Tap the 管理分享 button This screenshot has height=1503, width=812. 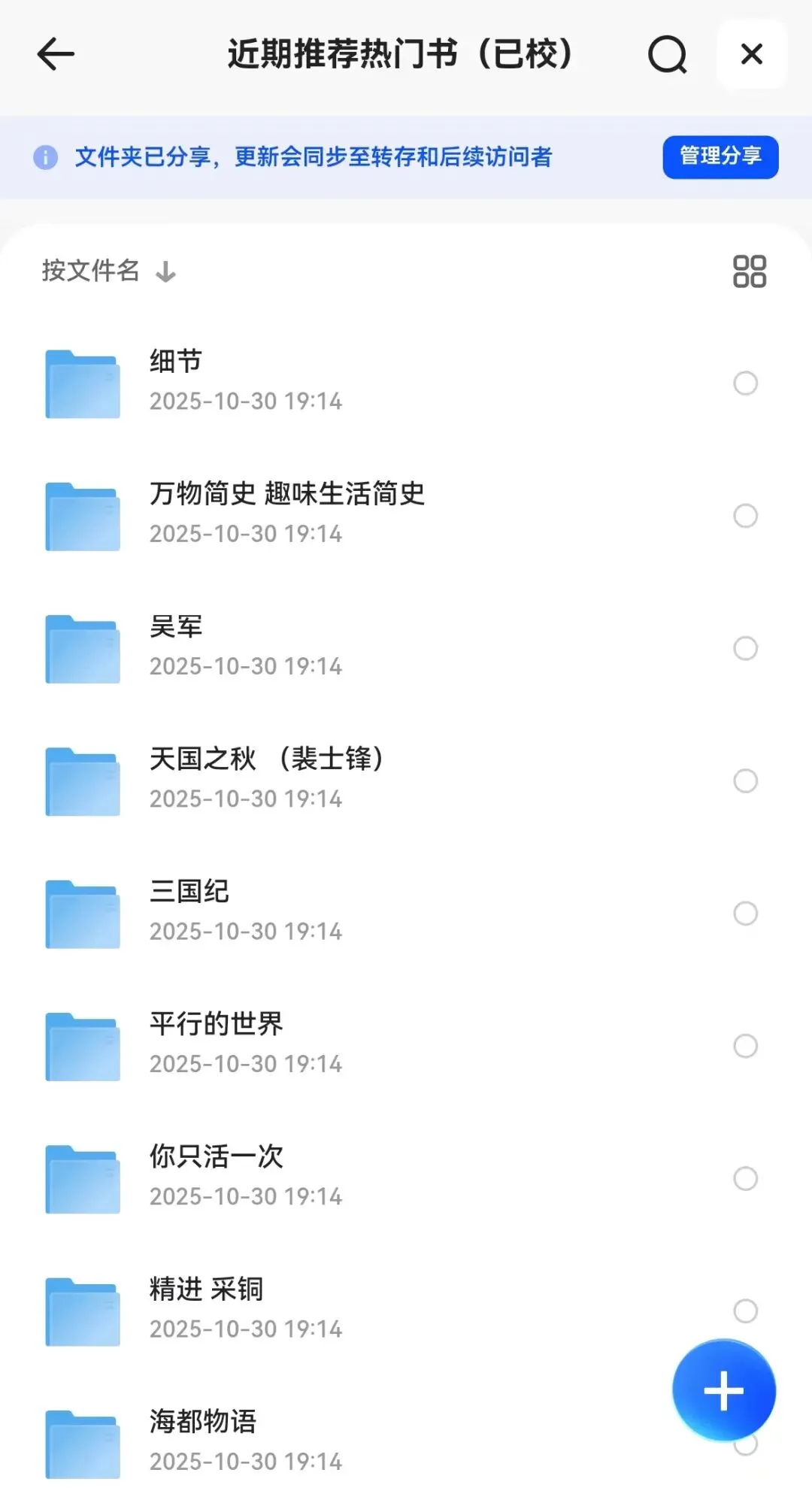coord(720,156)
